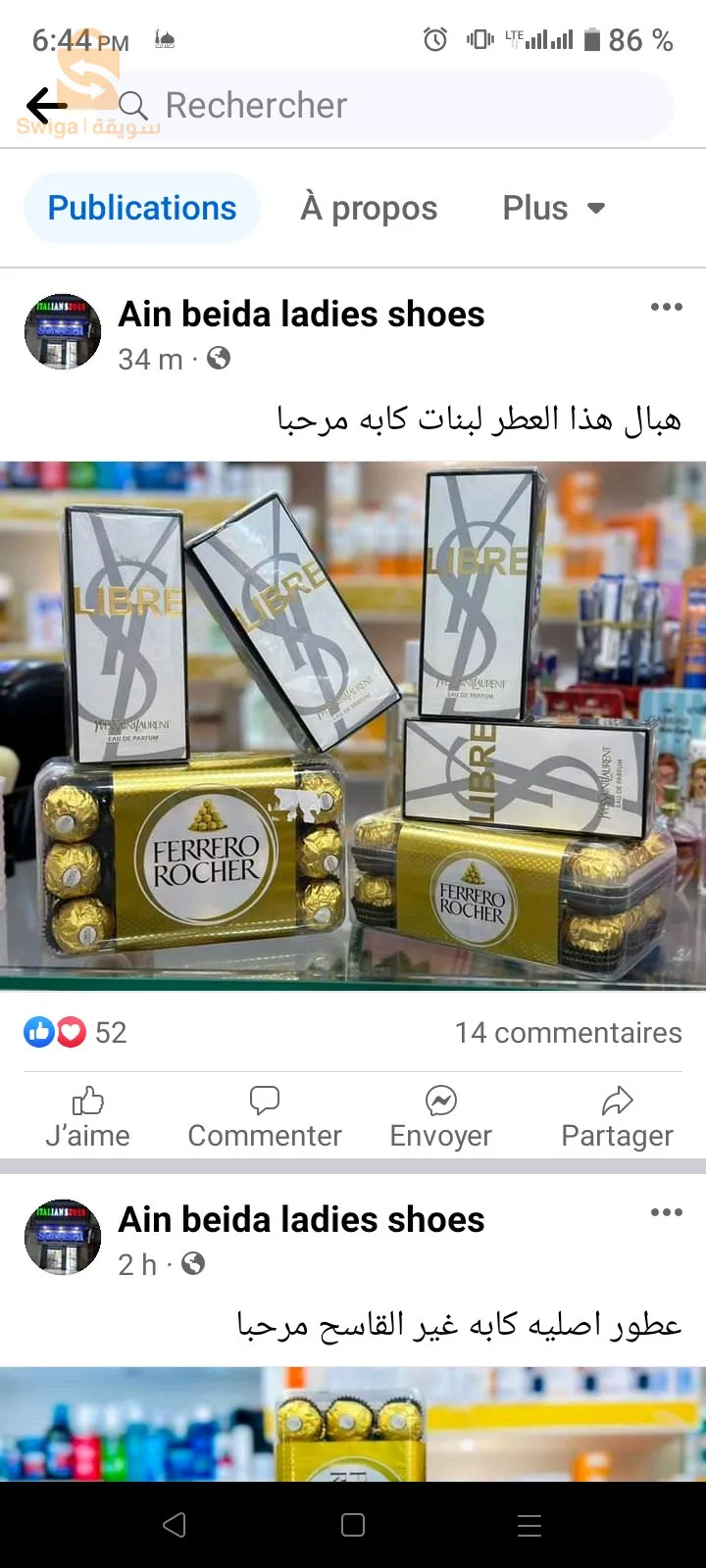
Task: Tap the system home button
Action: 353,1525
